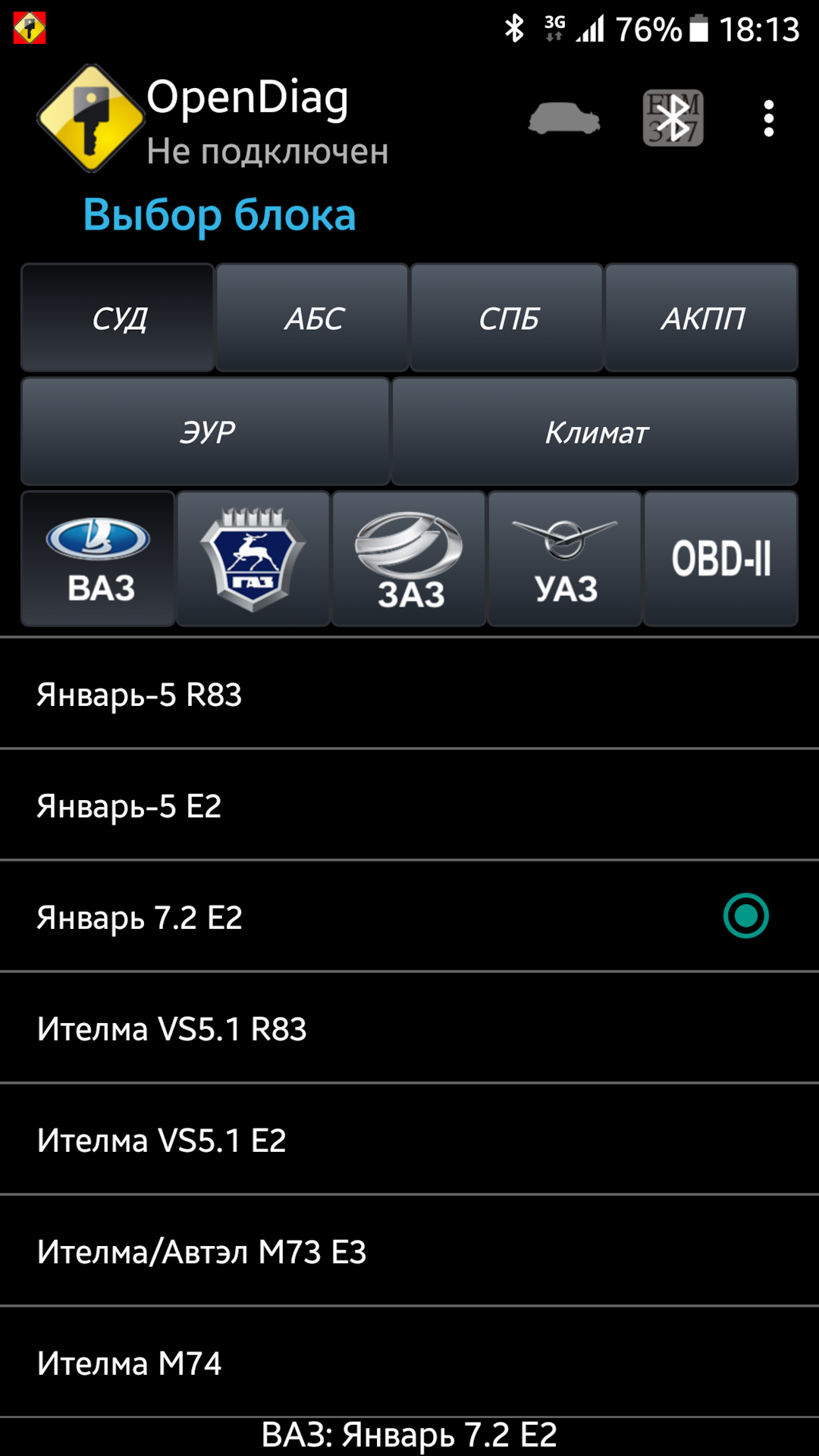Switch to the Климат block tab

(x=595, y=431)
